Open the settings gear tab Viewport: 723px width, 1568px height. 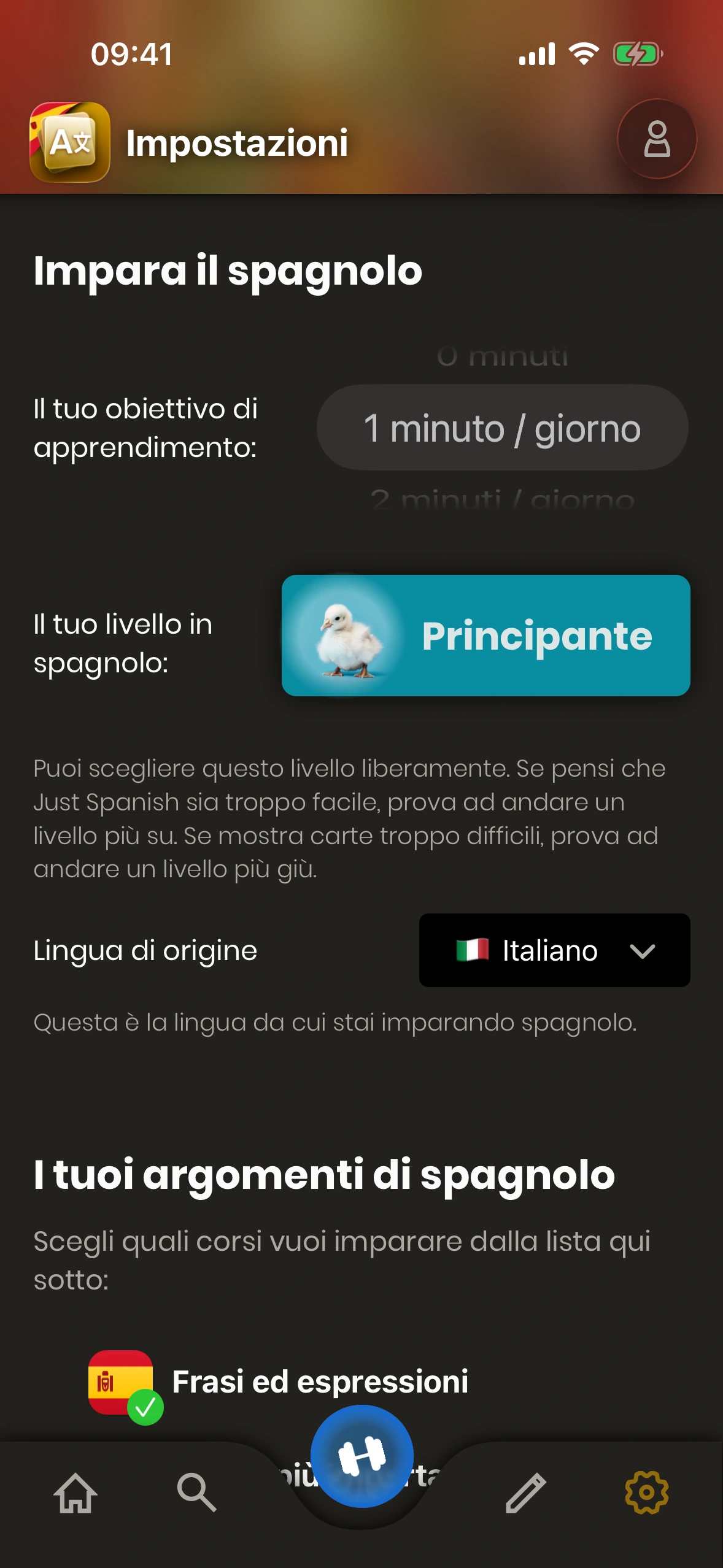tap(646, 1493)
